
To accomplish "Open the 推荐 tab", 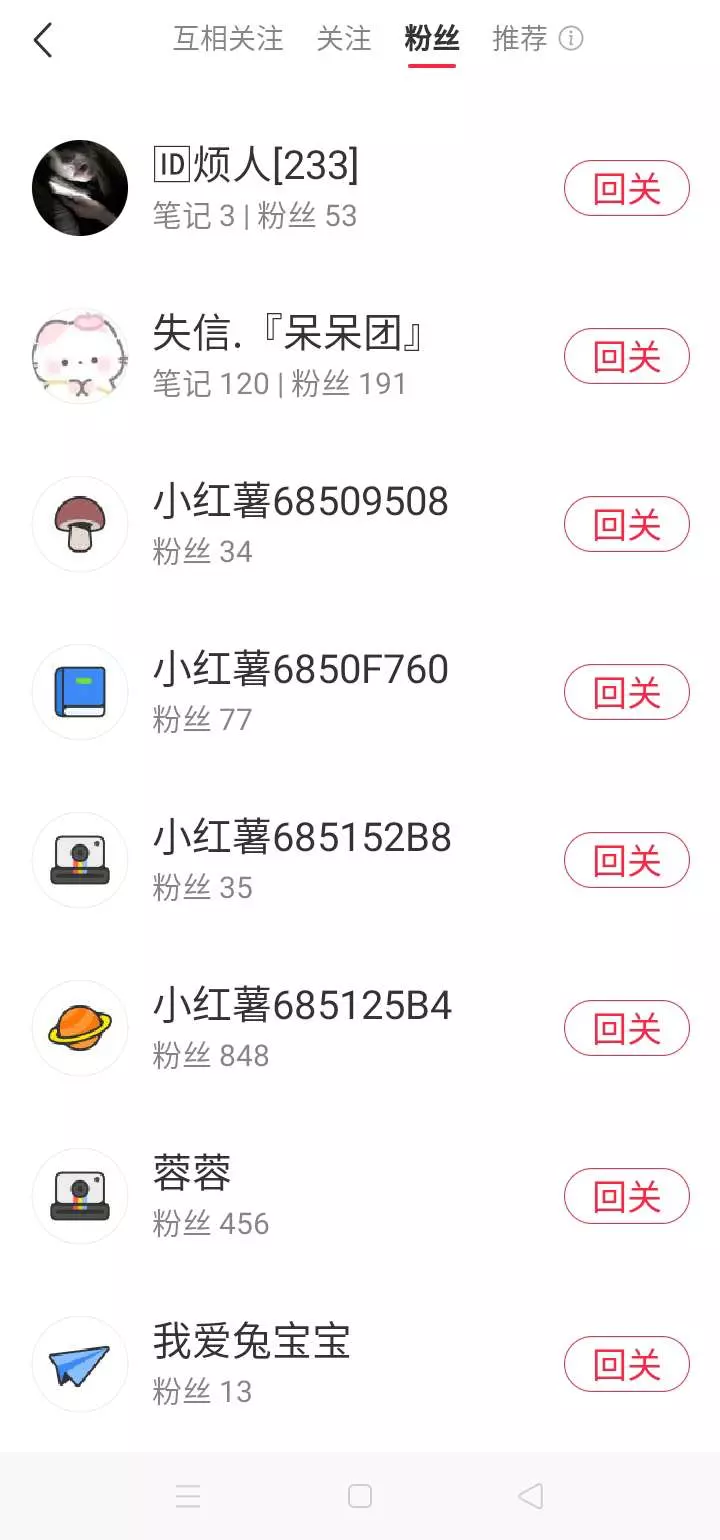I will [520, 39].
